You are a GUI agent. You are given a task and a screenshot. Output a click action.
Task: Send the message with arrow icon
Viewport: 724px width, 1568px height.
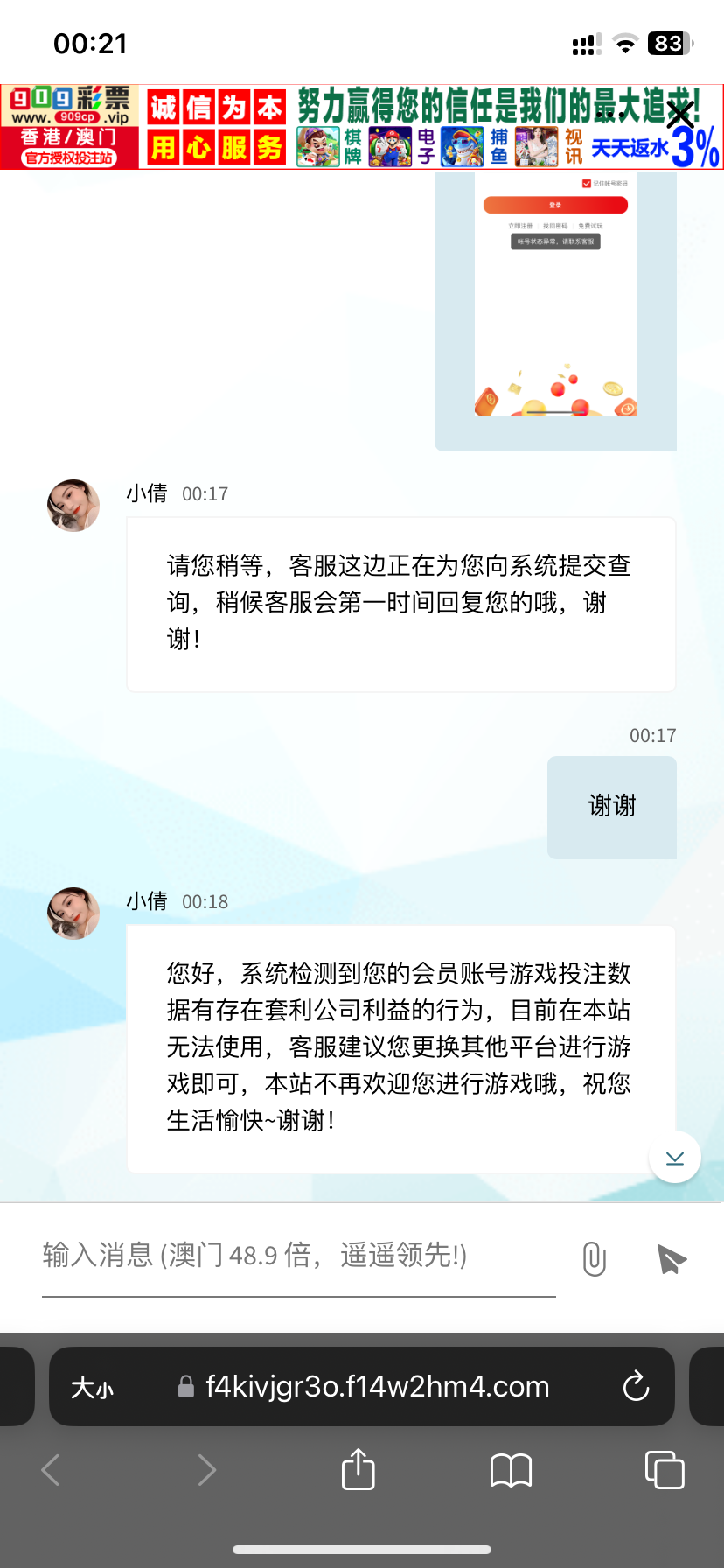click(x=671, y=1259)
